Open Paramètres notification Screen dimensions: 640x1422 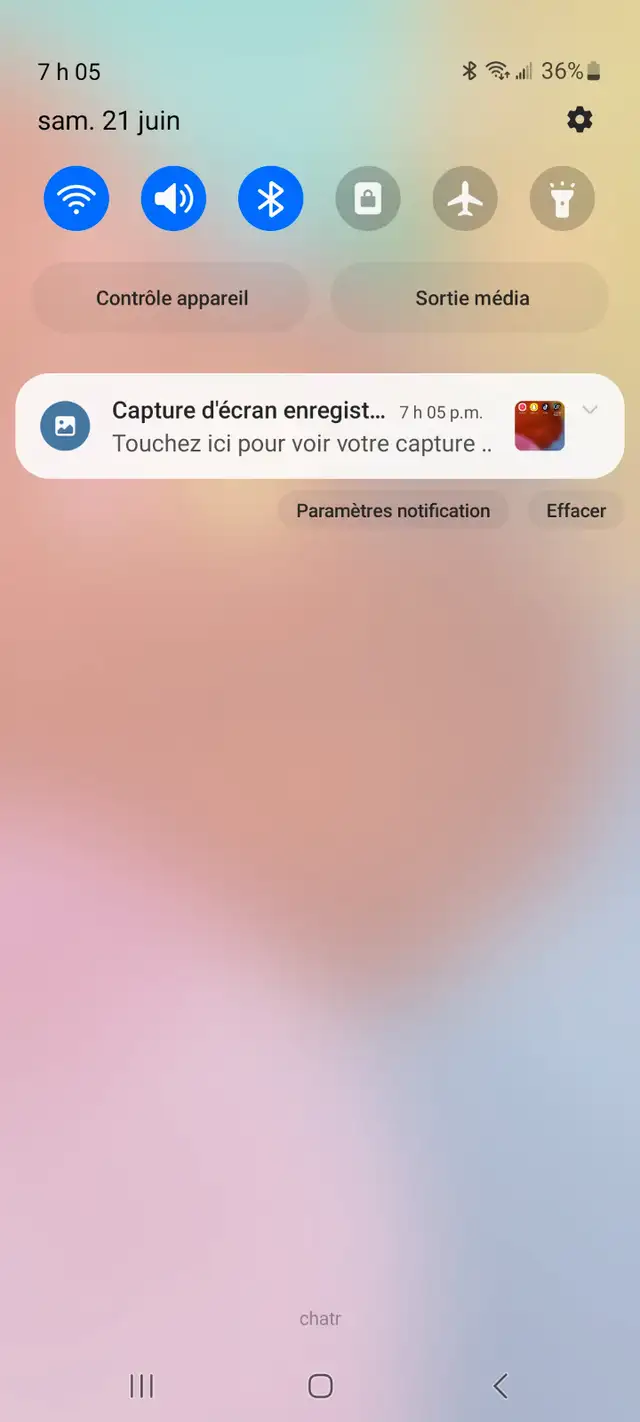coord(393,511)
